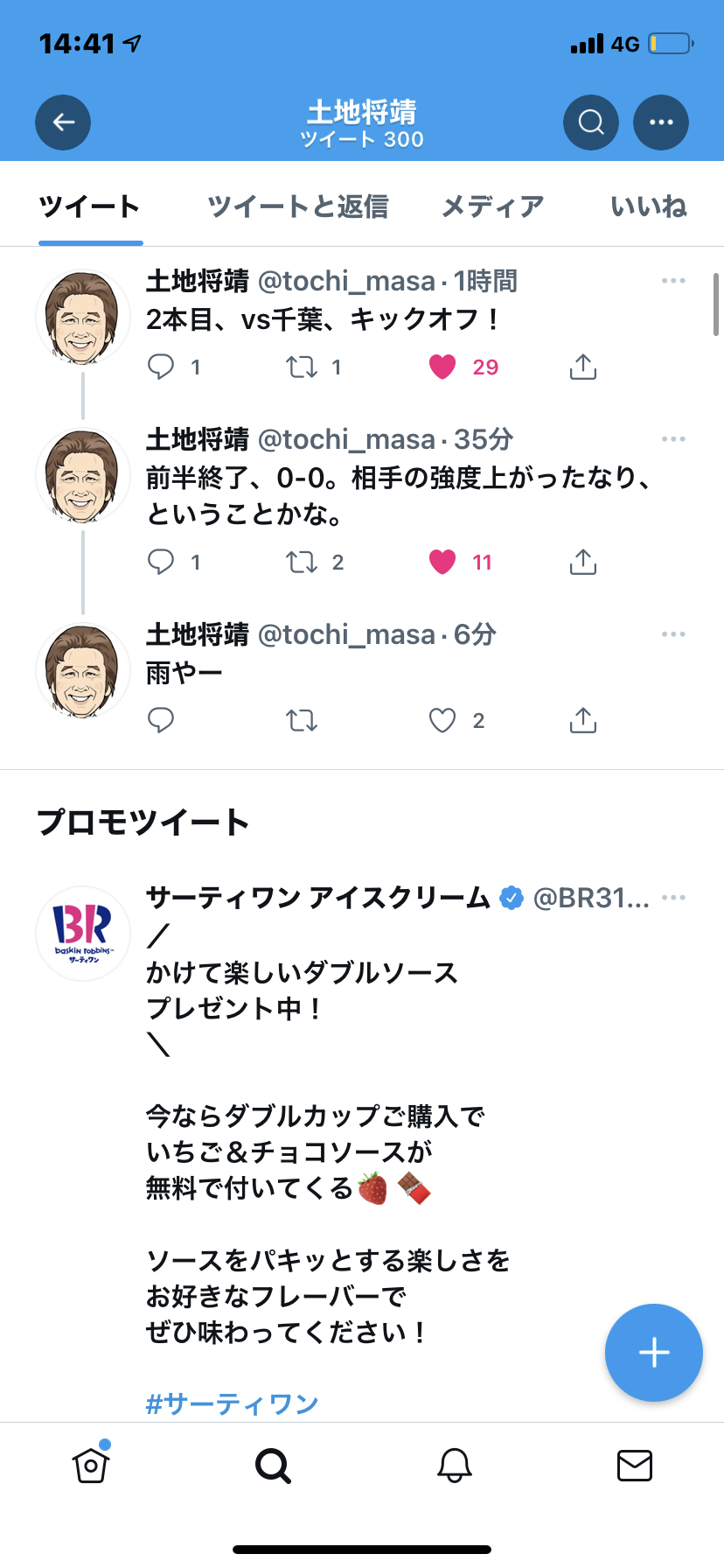
Task: Switch to the メディア tab
Action: pos(493,206)
